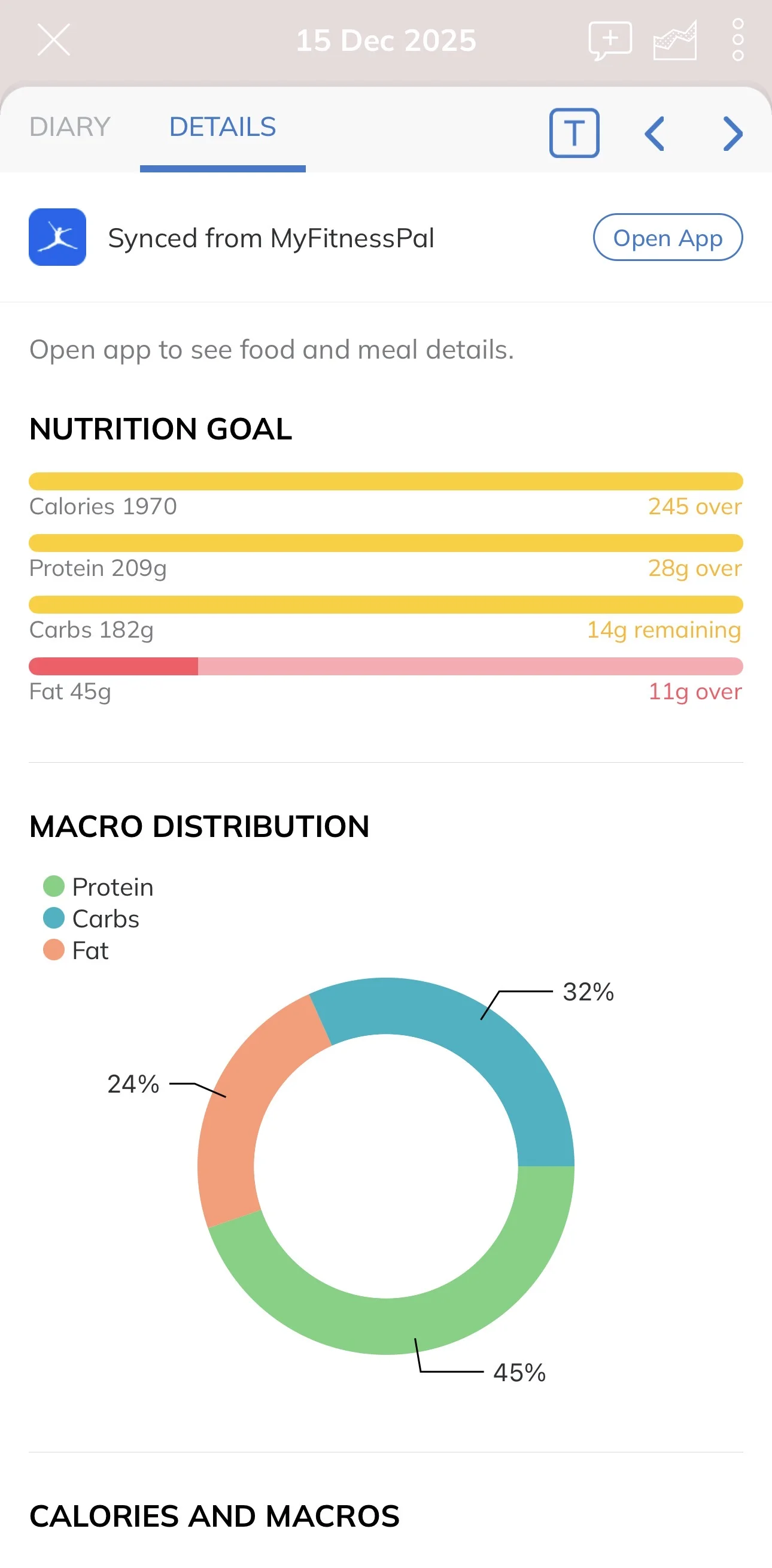Go to the next day

733,134
